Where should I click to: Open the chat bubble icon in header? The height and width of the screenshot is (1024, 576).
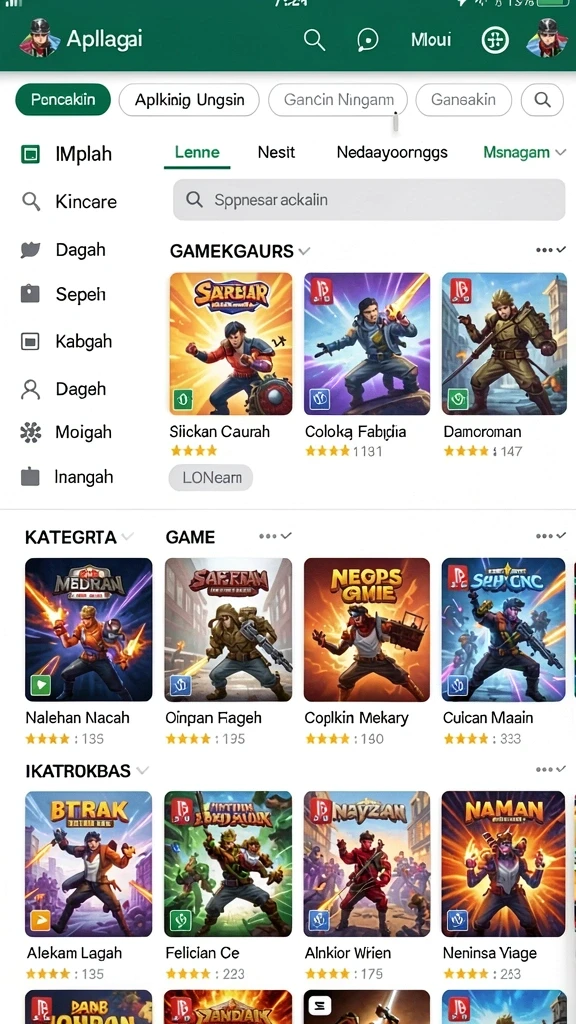pos(368,40)
